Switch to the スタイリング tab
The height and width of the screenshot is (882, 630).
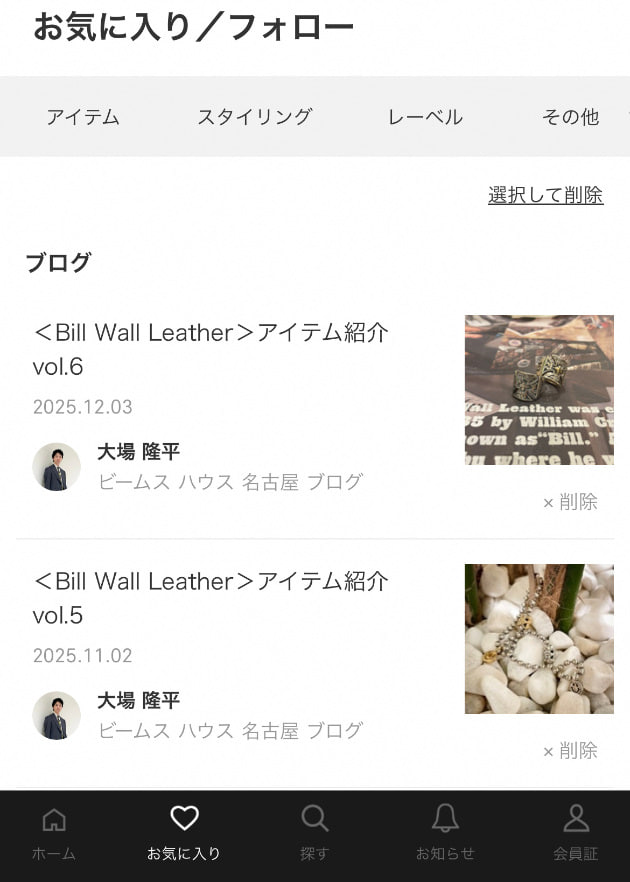click(x=254, y=117)
